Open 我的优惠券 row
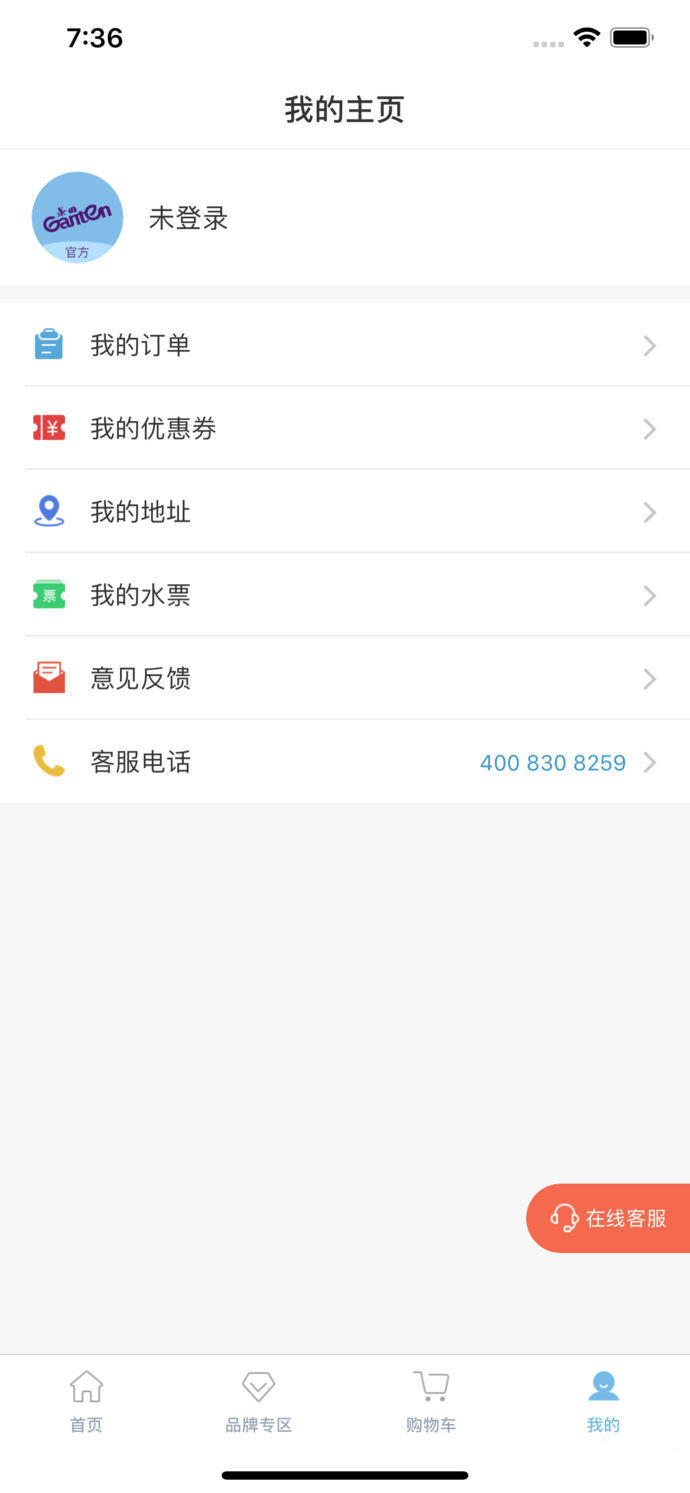 344,429
